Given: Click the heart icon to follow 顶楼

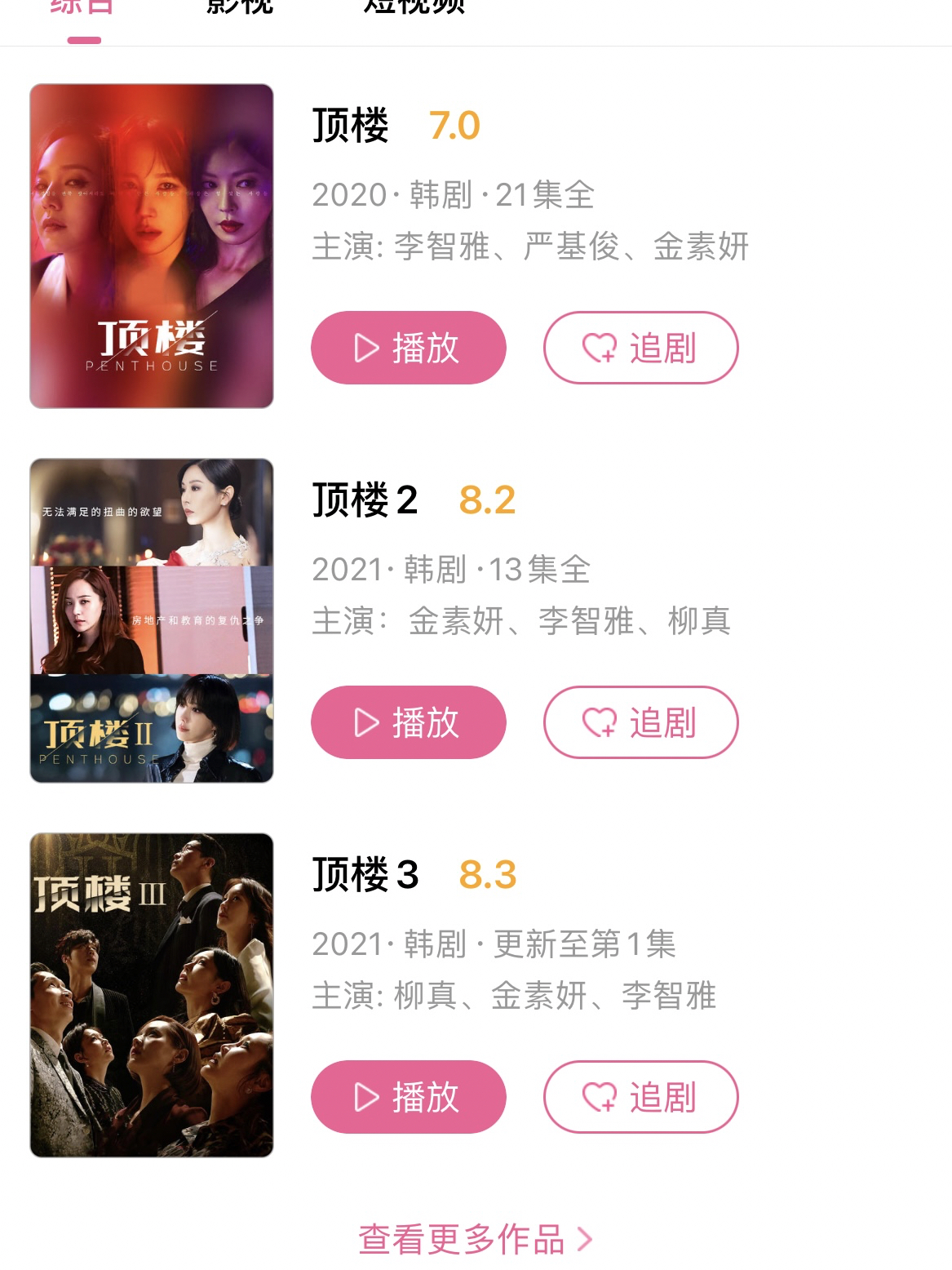Looking at the screenshot, I should pos(599,348).
